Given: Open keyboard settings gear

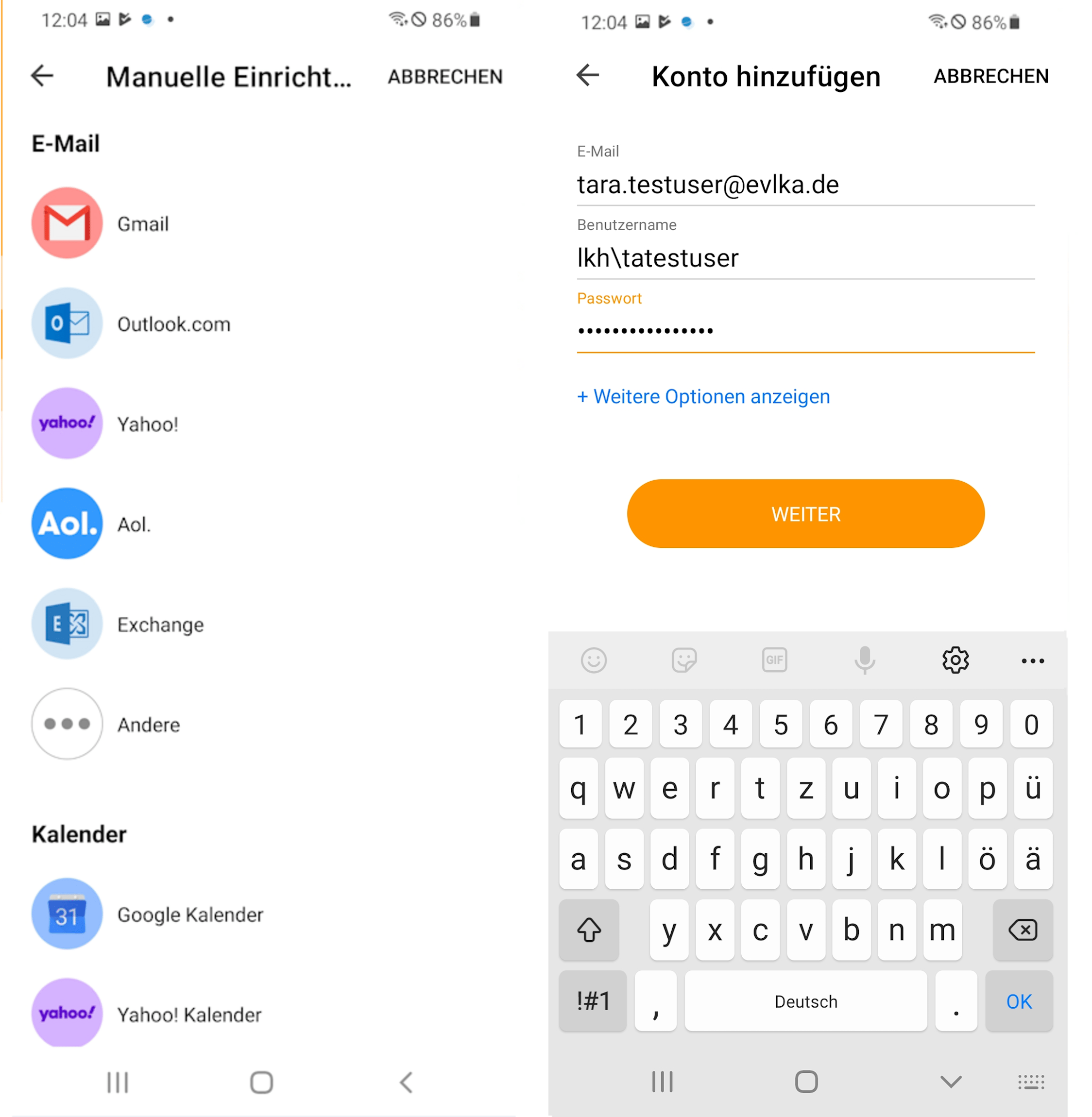Looking at the screenshot, I should click(x=955, y=660).
